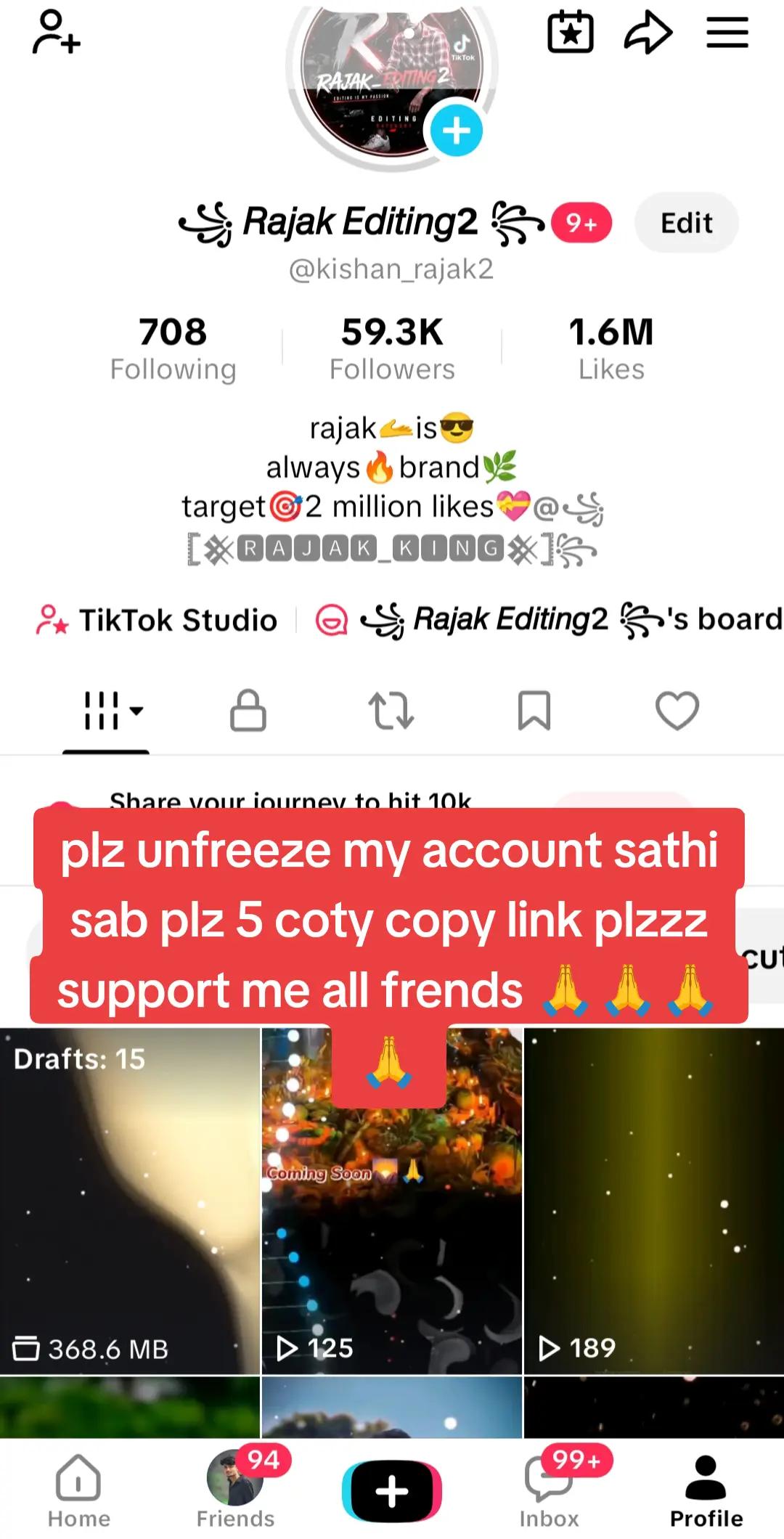View the 59.3K Followers list
Viewport: 784px width, 1539px height.
click(x=392, y=348)
